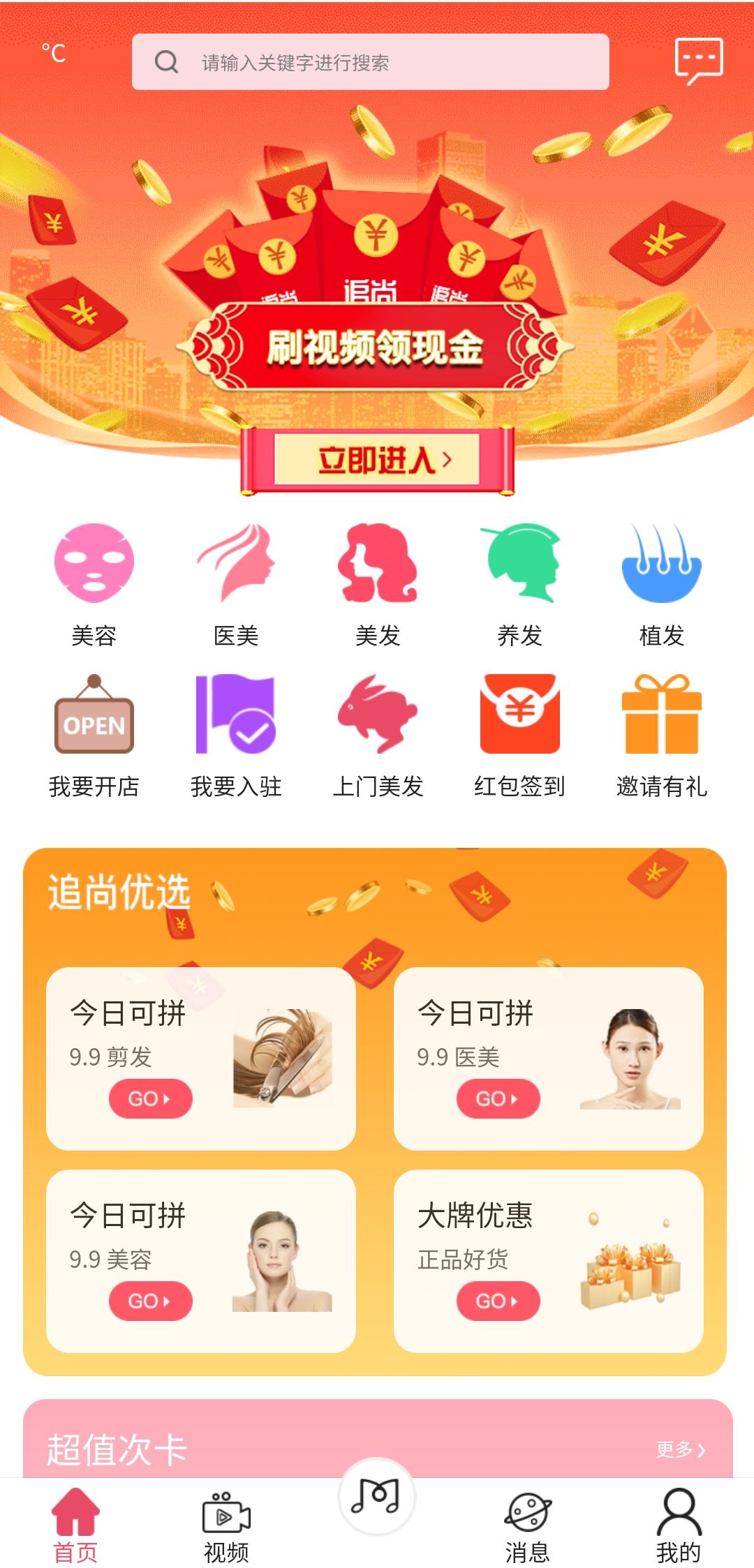Image resolution: width=754 pixels, height=1568 pixels.
Task: Tap GO on the 9.9 医美 card
Action: [498, 1099]
